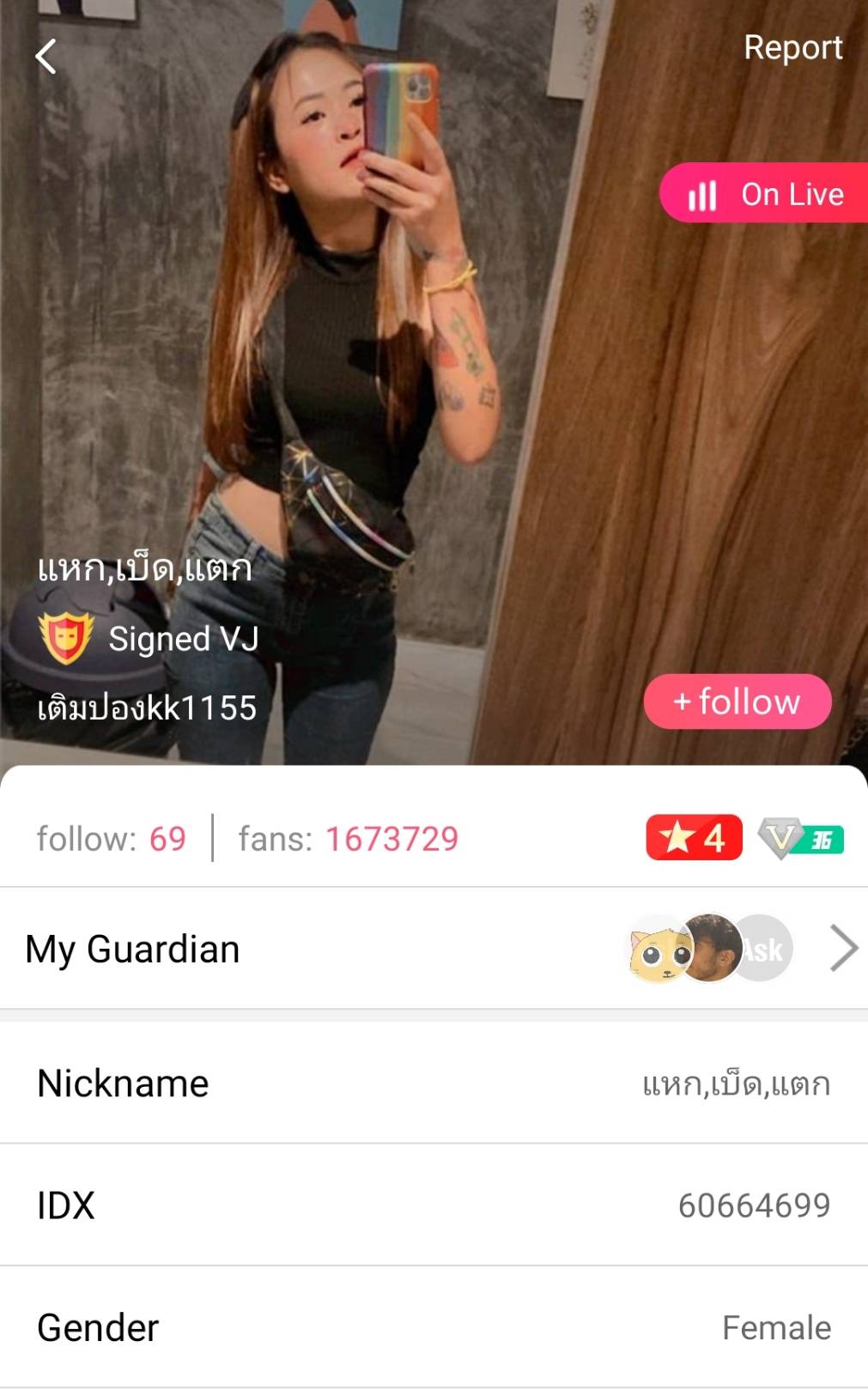This screenshot has width=868, height=1390.
Task: Report this profile
Action: click(x=792, y=47)
